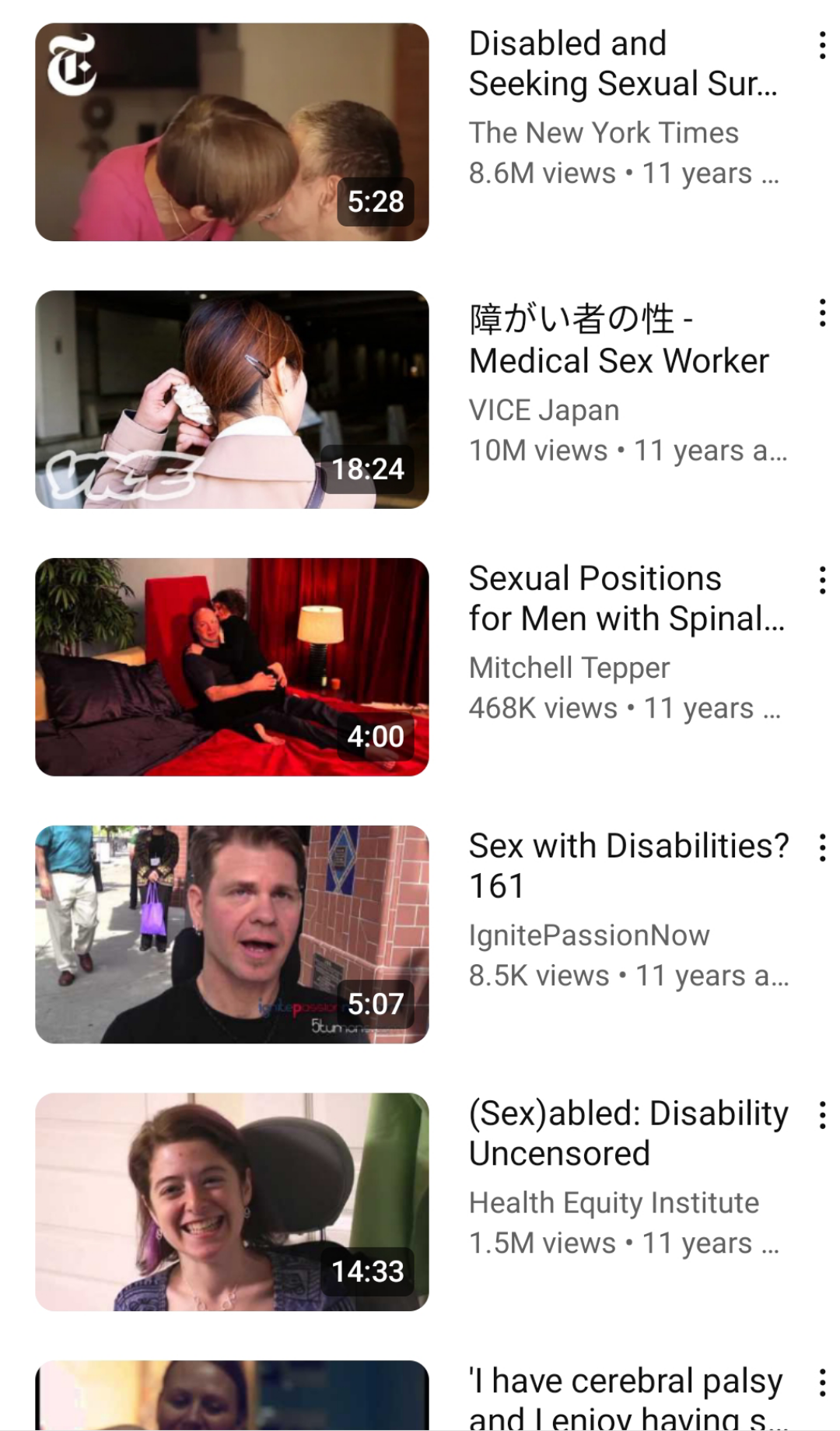Image resolution: width=840 pixels, height=1431 pixels.
Task: Play the IgnitePassionNow video
Action: tap(232, 934)
